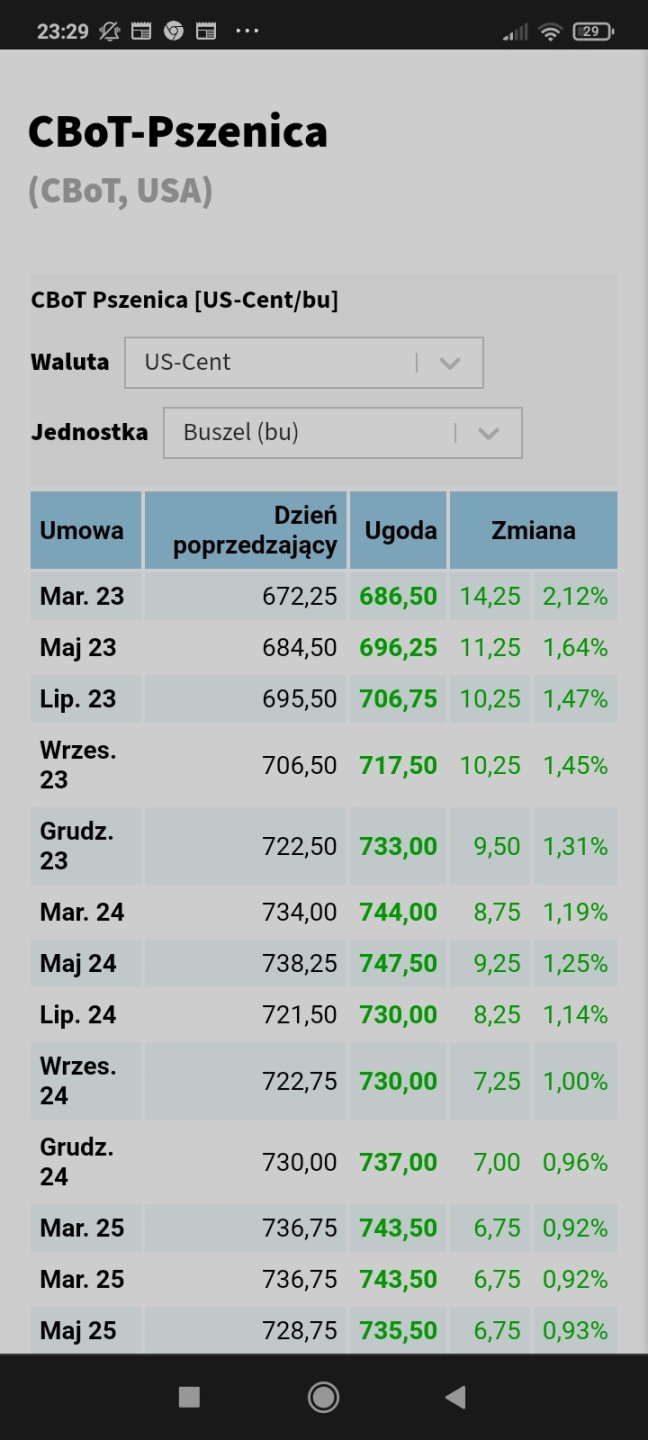Go to the home screen

coord(323,1397)
